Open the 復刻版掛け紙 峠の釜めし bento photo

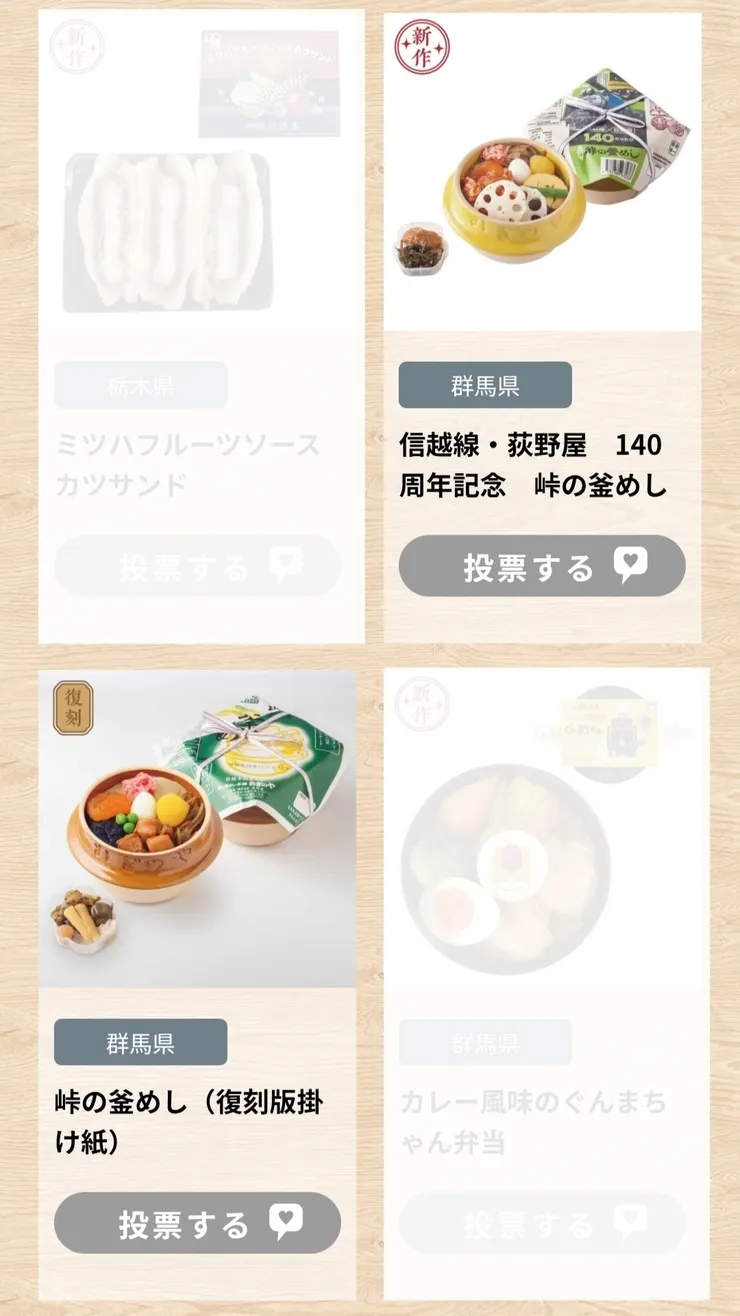click(x=197, y=828)
